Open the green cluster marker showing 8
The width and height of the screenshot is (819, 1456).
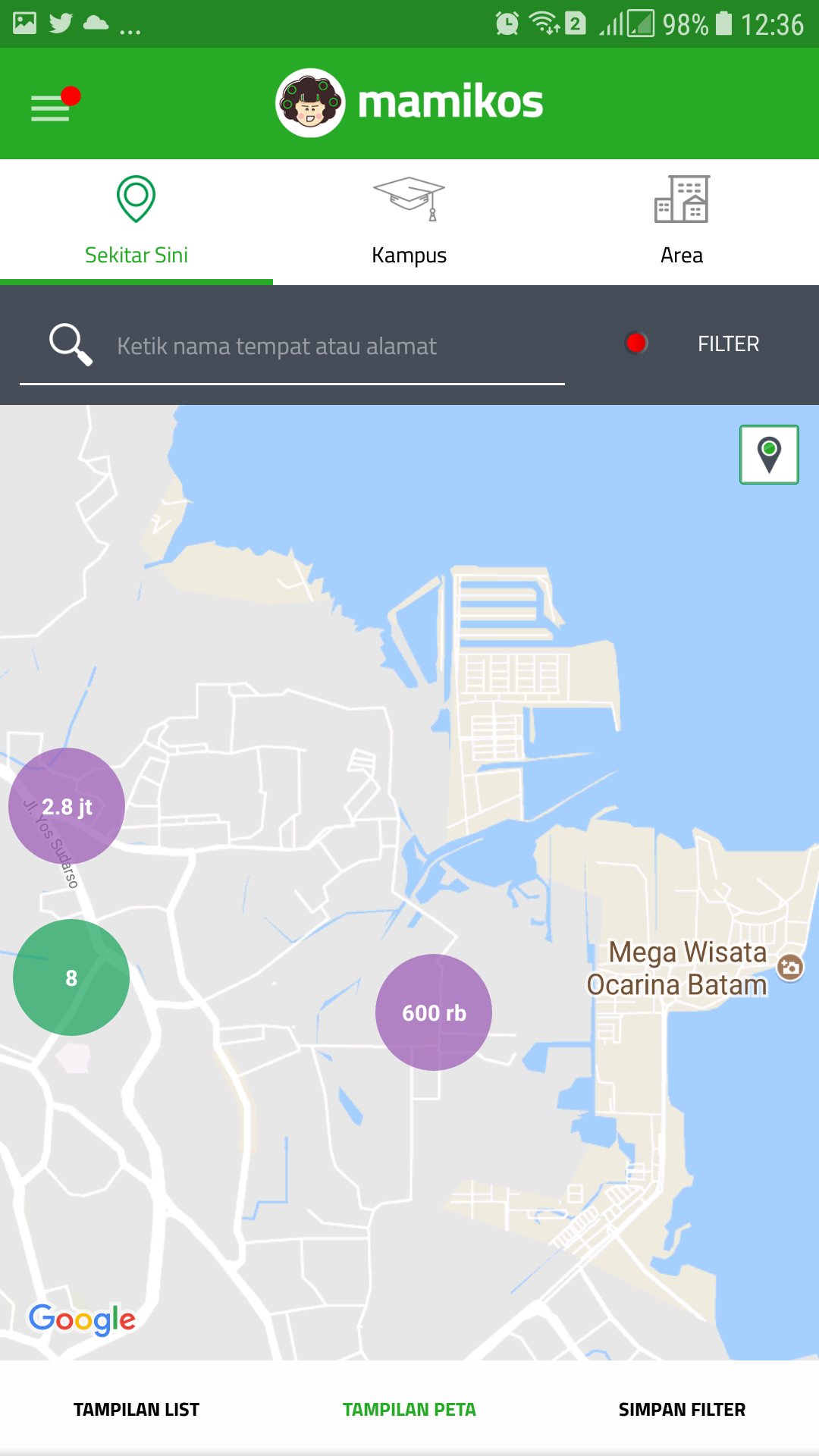71,977
